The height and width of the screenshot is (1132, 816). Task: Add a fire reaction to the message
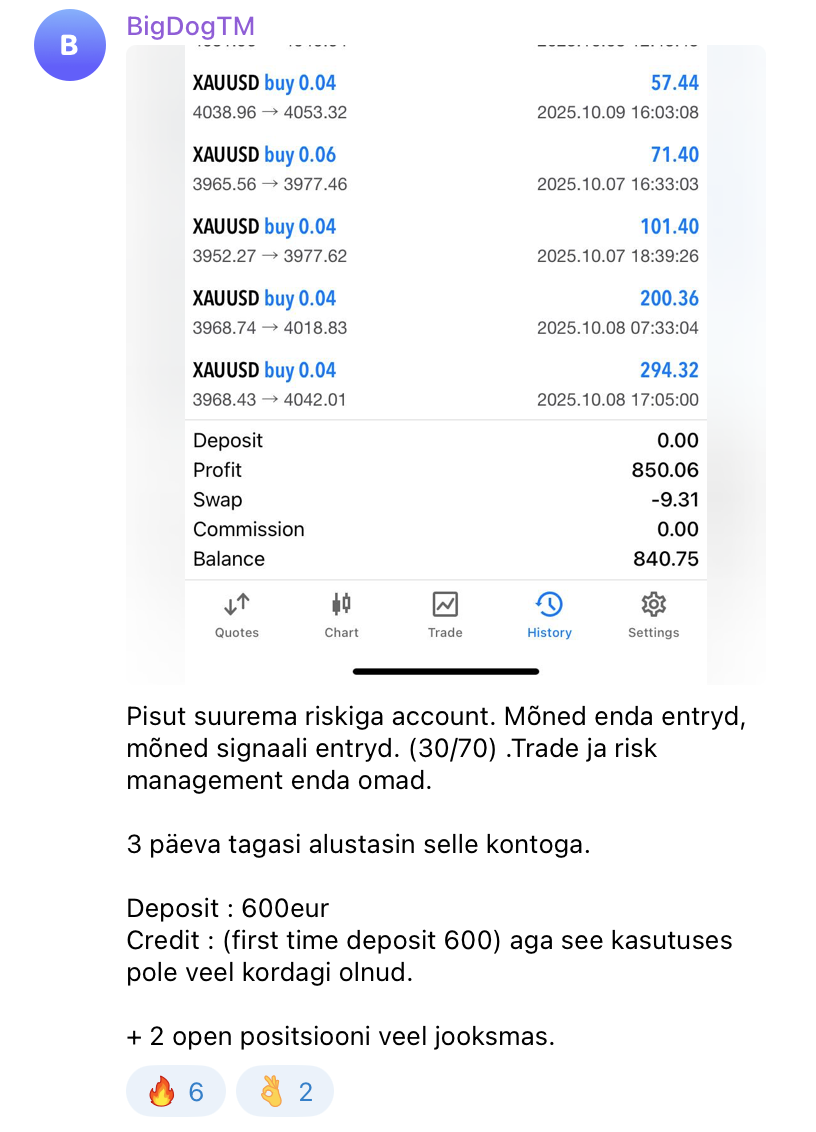[x=175, y=1091]
